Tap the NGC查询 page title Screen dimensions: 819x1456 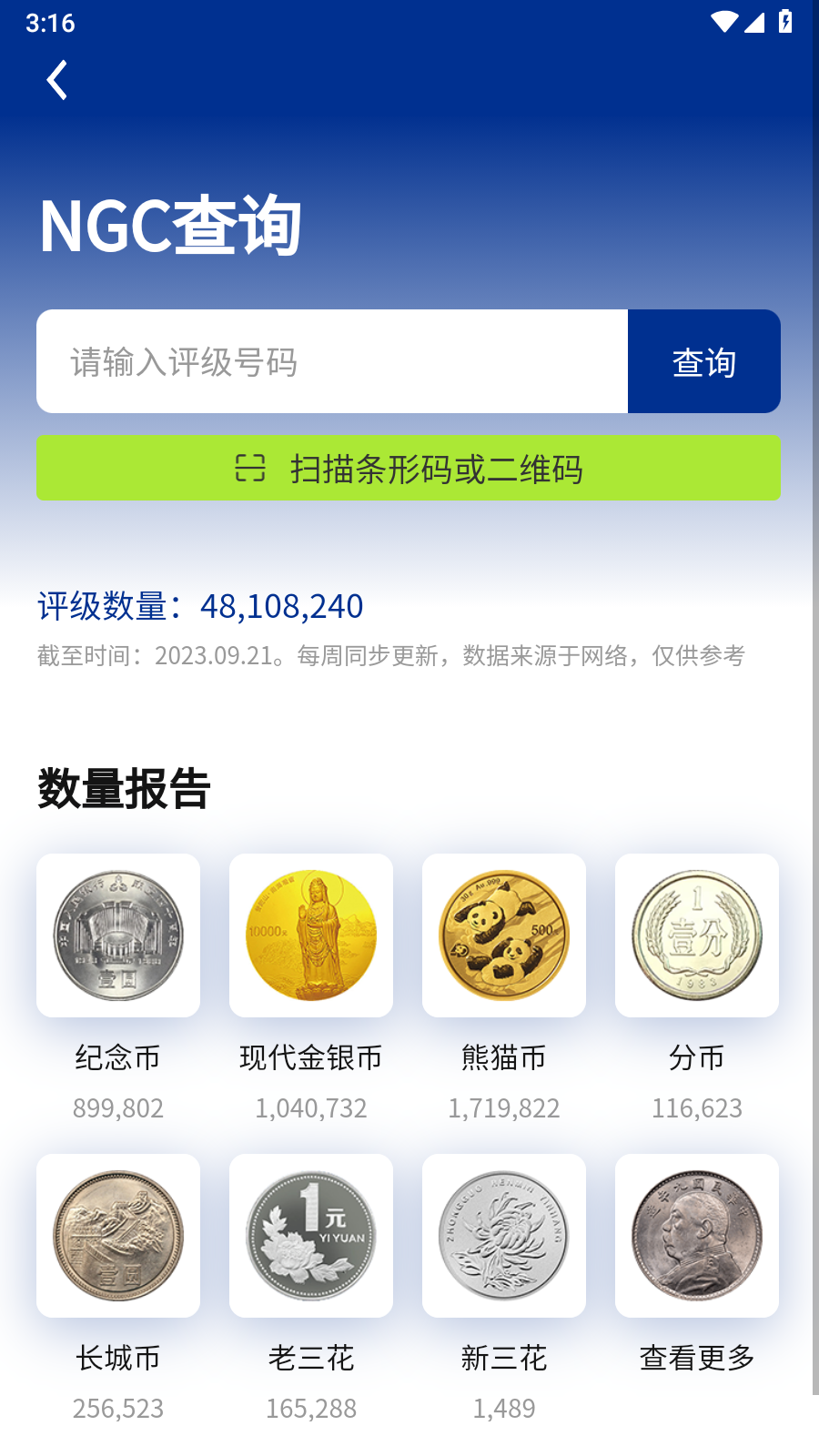click(169, 226)
